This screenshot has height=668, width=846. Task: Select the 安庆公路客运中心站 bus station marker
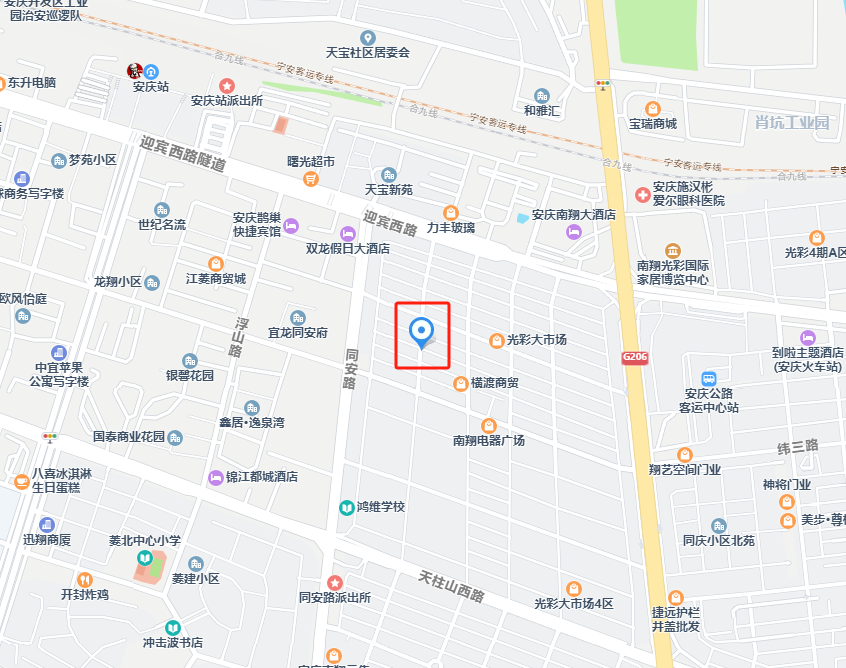tap(708, 378)
